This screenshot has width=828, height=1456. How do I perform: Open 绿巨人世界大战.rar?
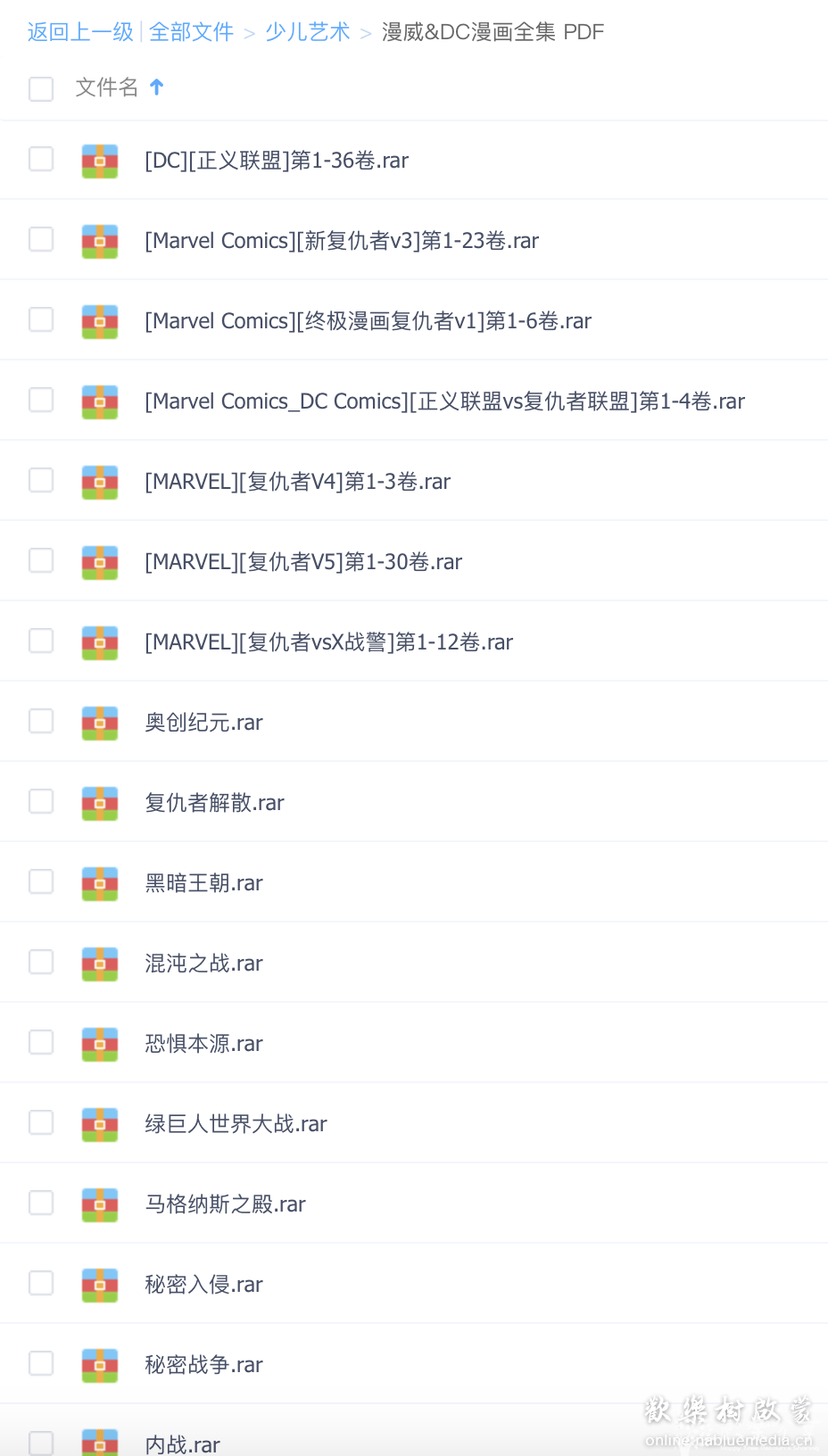(x=236, y=1124)
